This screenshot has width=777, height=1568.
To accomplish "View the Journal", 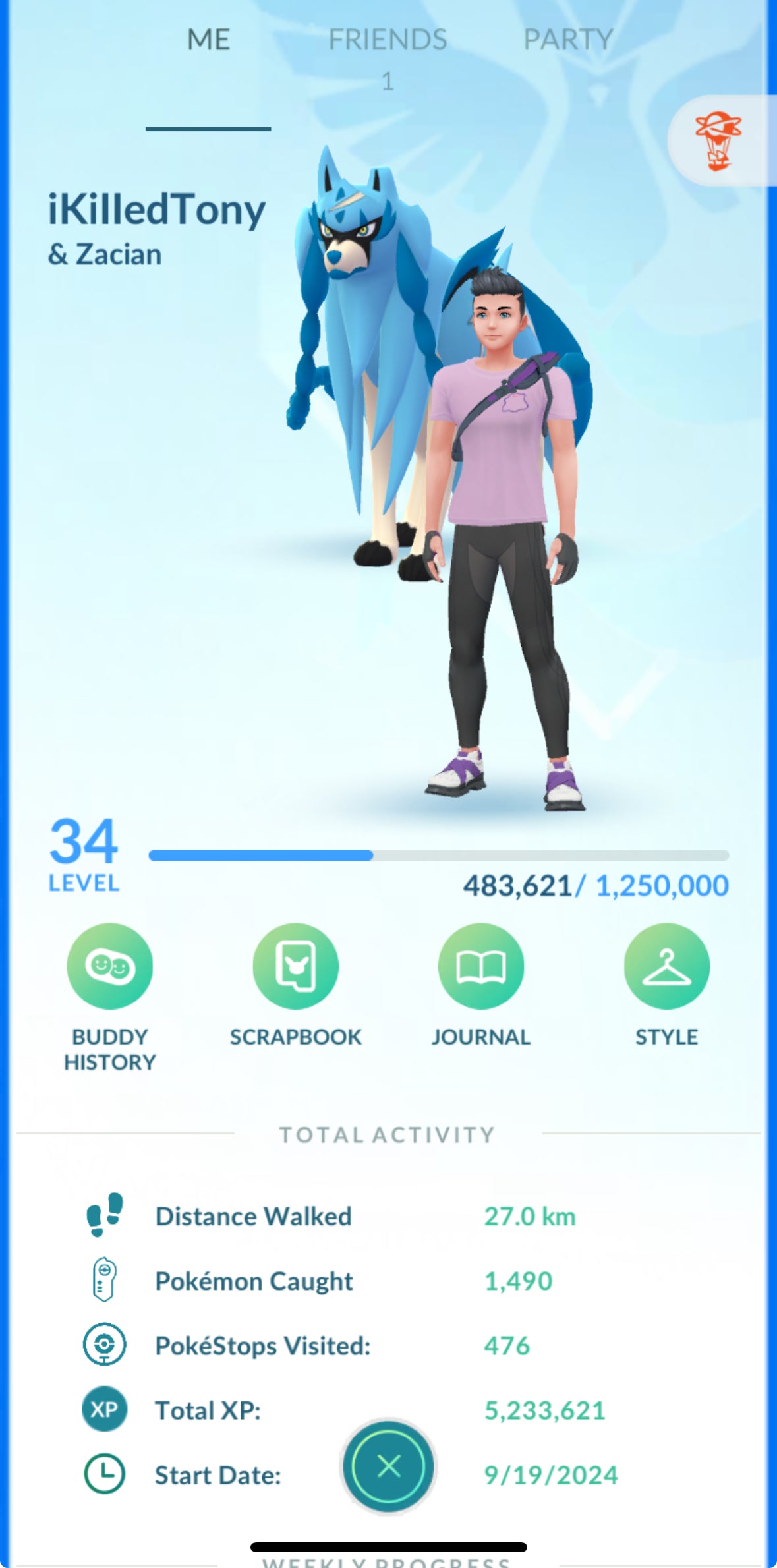I will tap(480, 966).
